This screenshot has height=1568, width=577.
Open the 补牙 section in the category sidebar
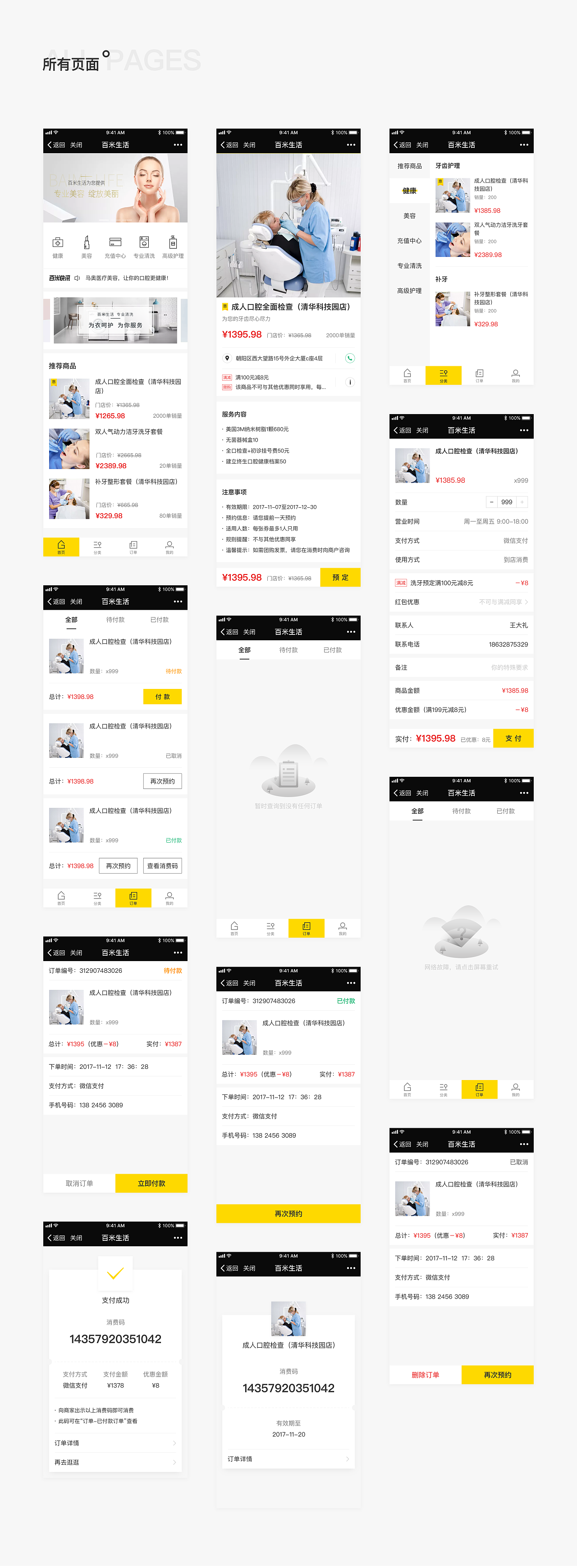(441, 280)
